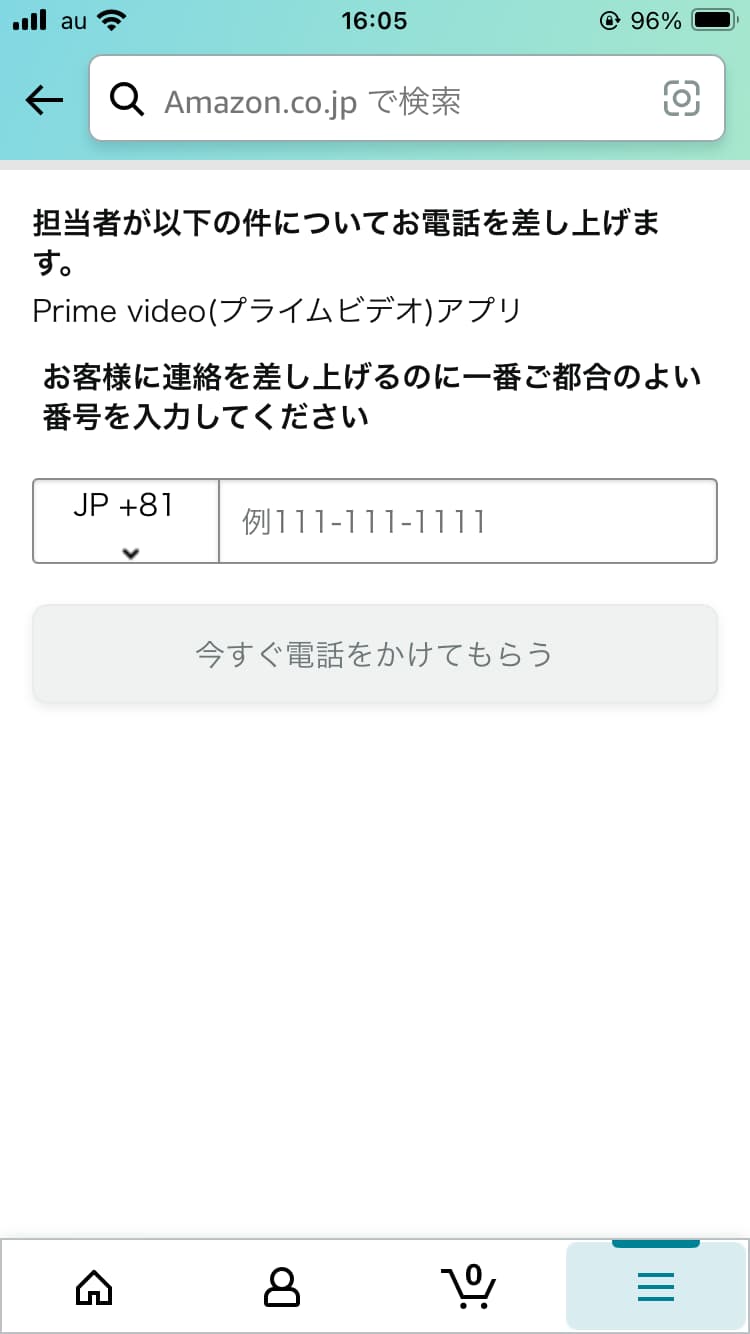
Task: Expand the JP +81 country code dropdown
Action: pos(125,521)
